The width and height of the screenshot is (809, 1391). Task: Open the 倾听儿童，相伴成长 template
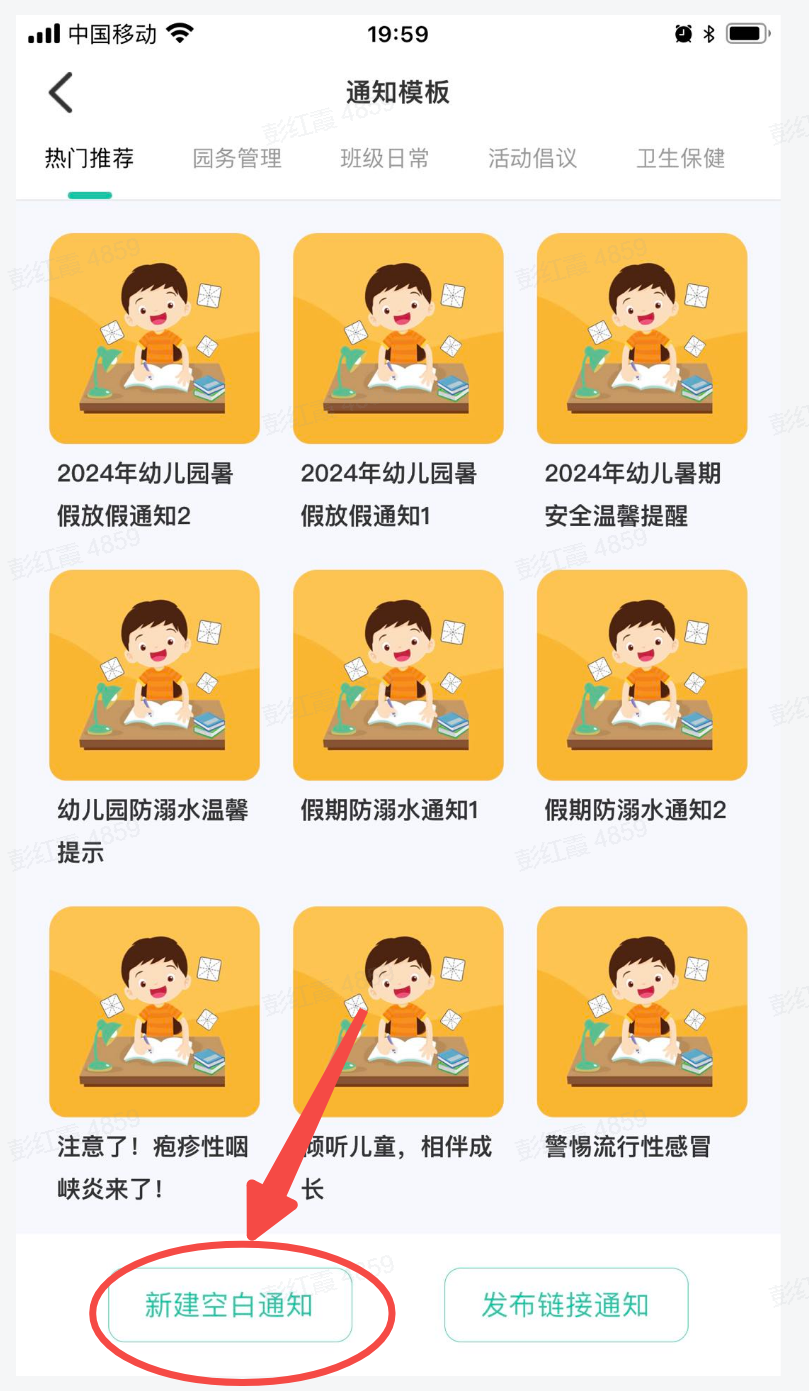398,1011
